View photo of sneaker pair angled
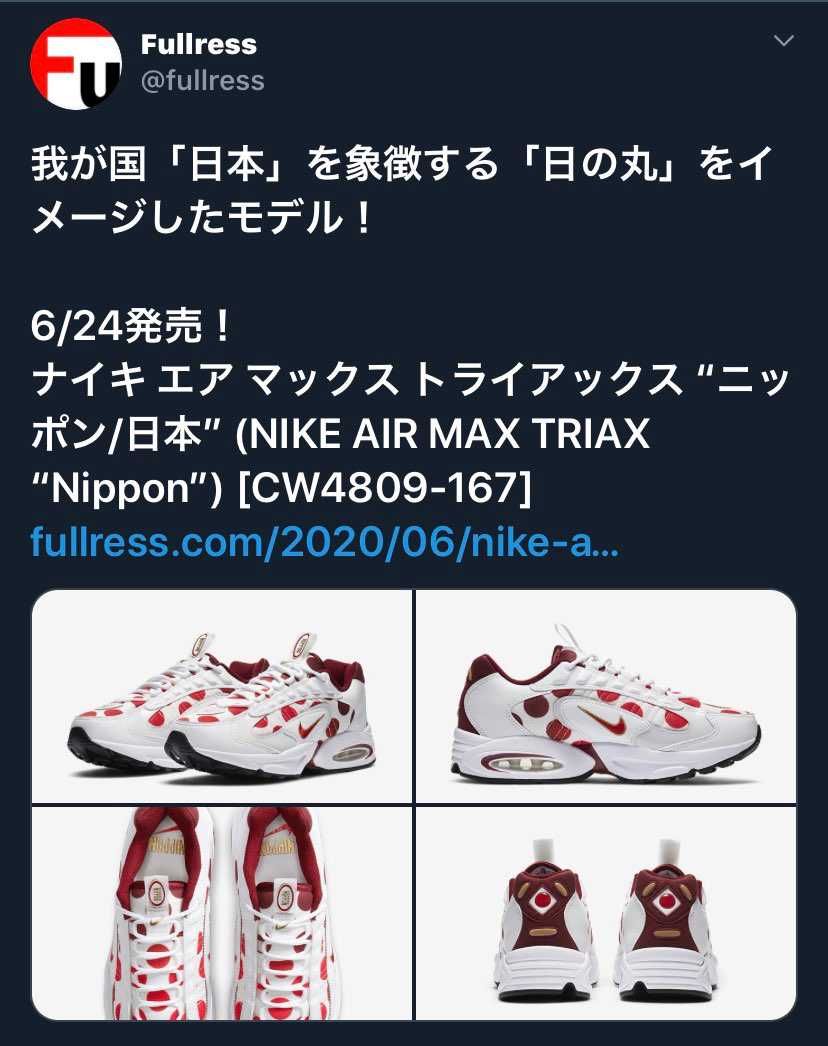Image resolution: width=828 pixels, height=1046 pixels. (222, 696)
